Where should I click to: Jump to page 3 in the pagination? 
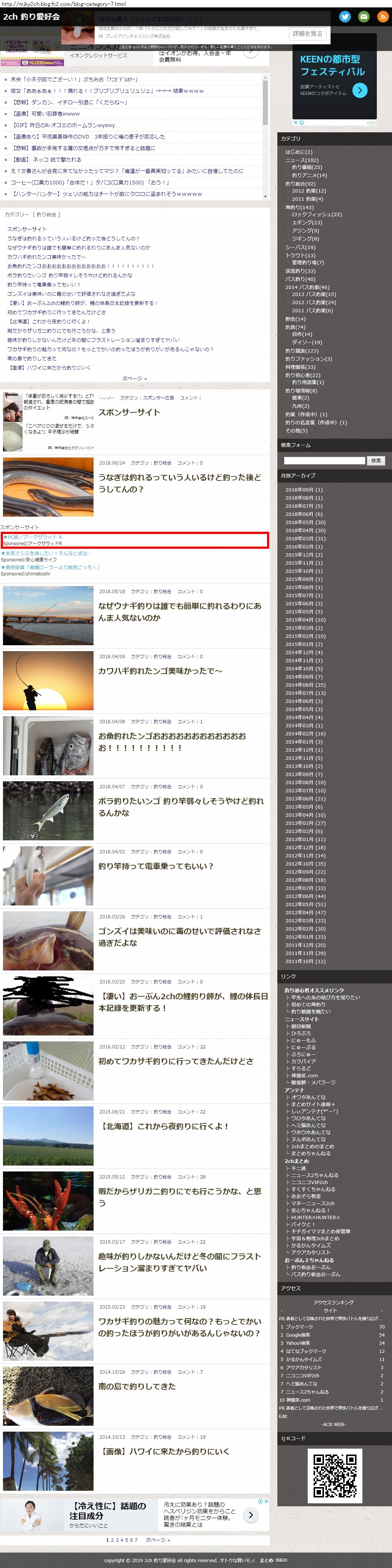(x=117, y=1540)
